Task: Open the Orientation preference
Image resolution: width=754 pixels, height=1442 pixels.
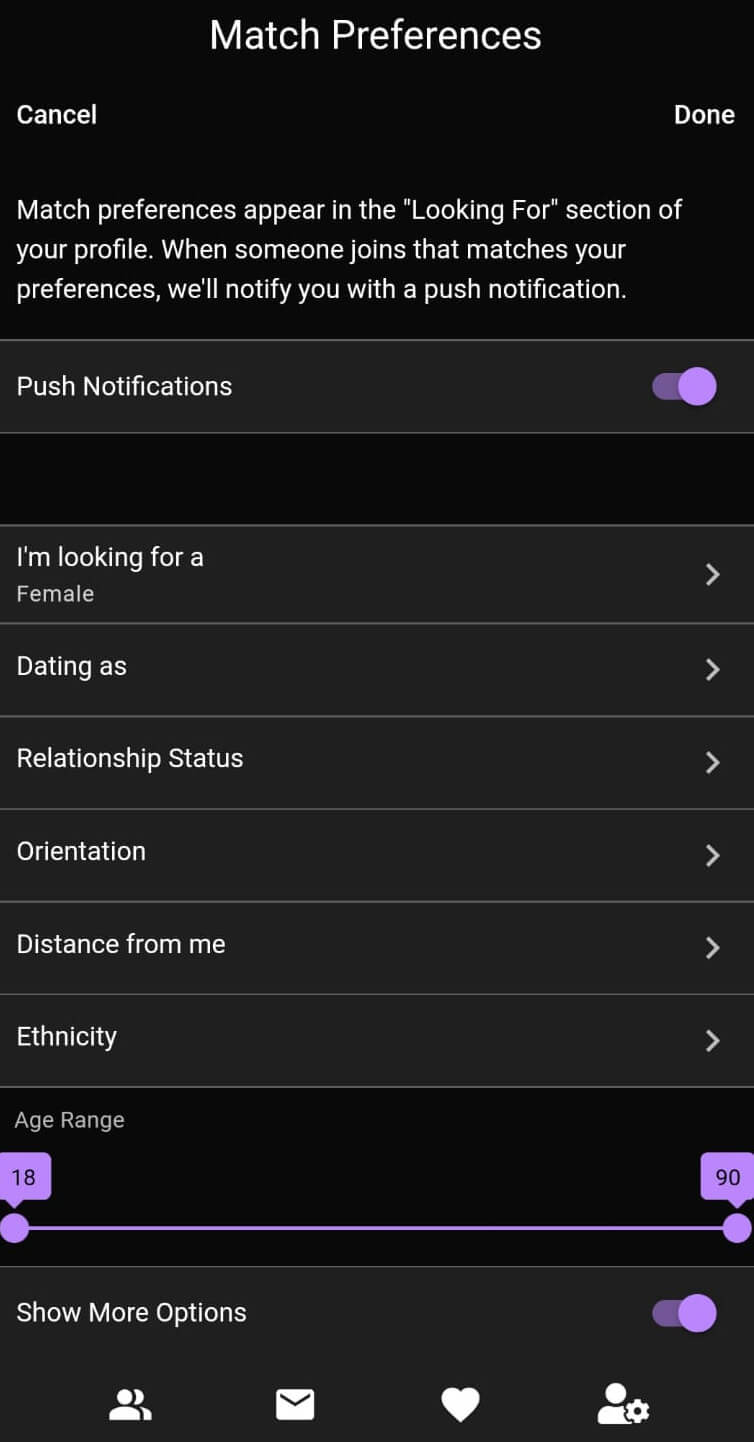Action: coord(377,855)
